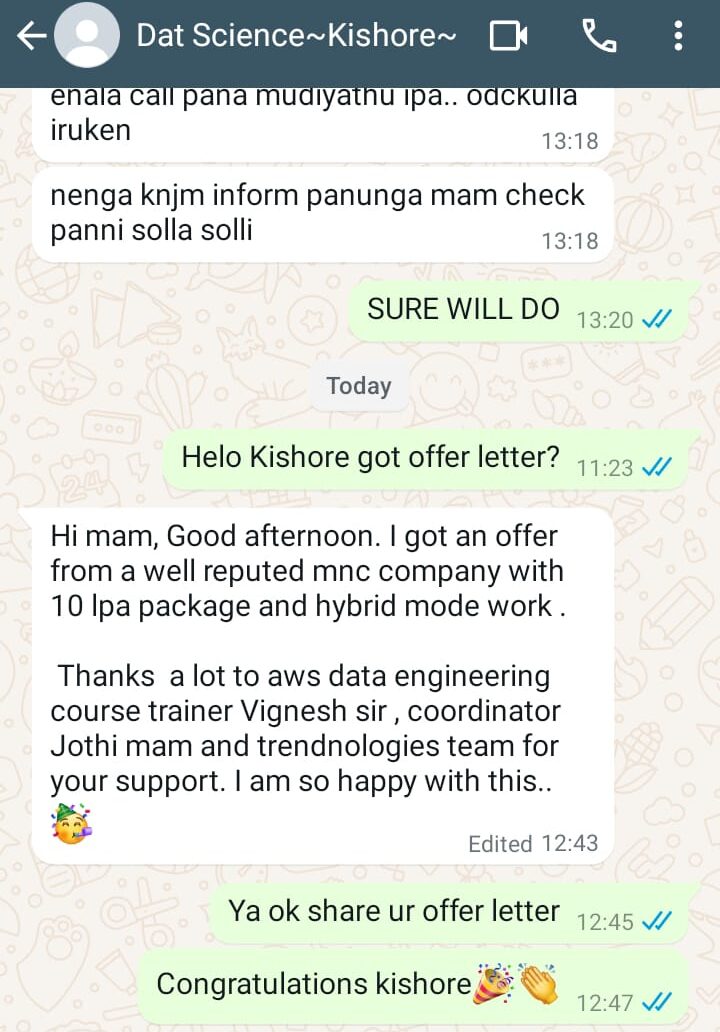Open Dat Science~Kishore~ contact profile picture
Screen dimensions: 720x1032
coord(87,38)
